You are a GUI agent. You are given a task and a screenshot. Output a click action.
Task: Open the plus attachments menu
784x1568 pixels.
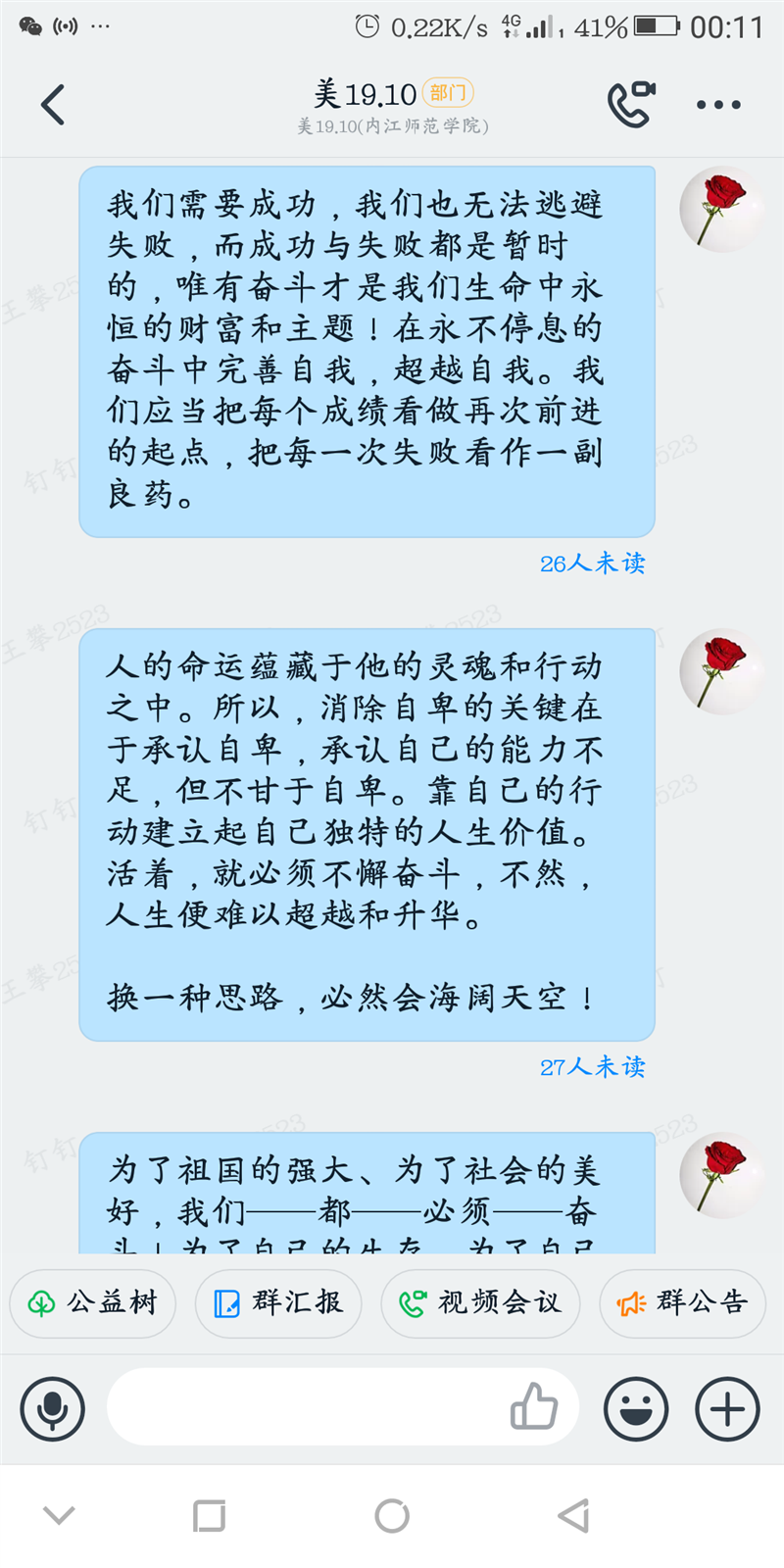(x=727, y=1409)
